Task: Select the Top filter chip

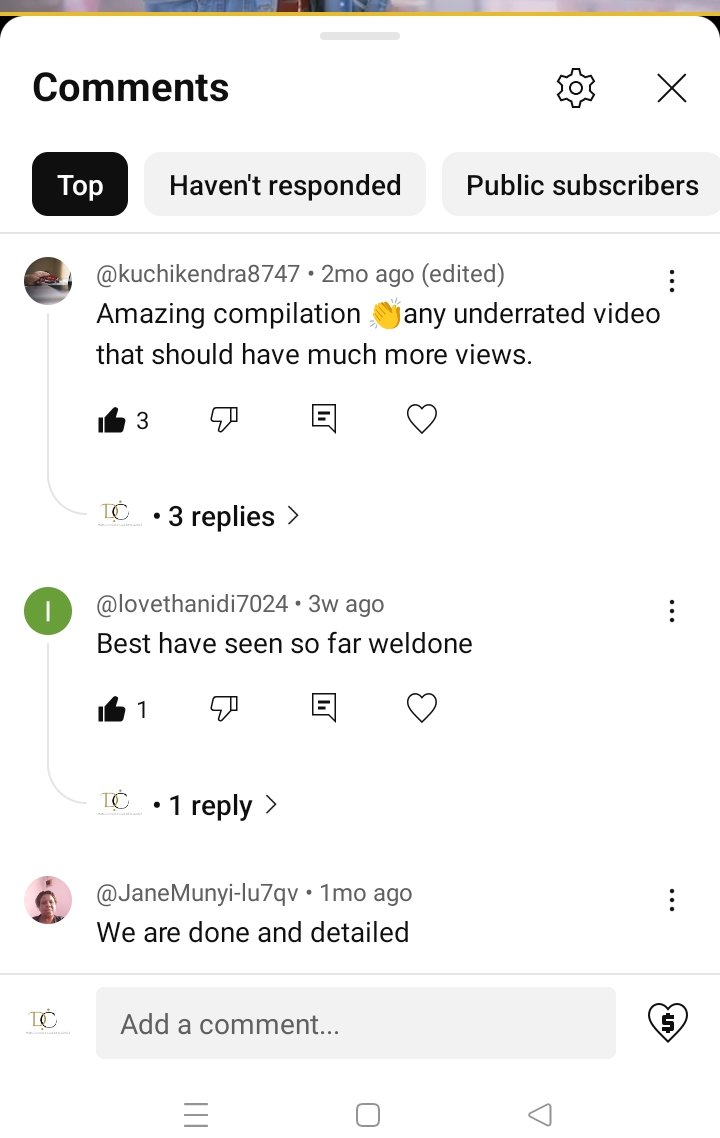Action: [x=80, y=185]
